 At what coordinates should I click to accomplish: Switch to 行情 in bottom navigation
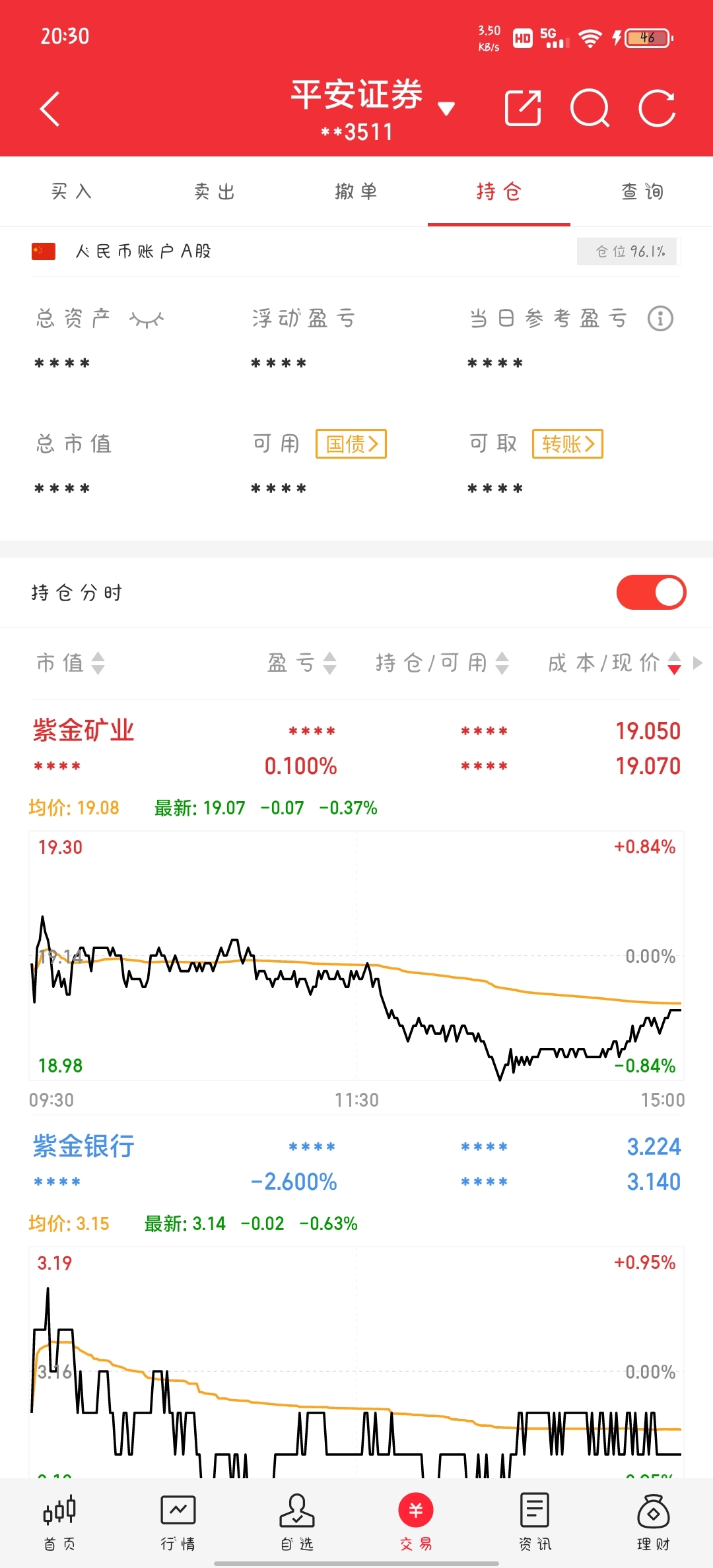point(178,1522)
